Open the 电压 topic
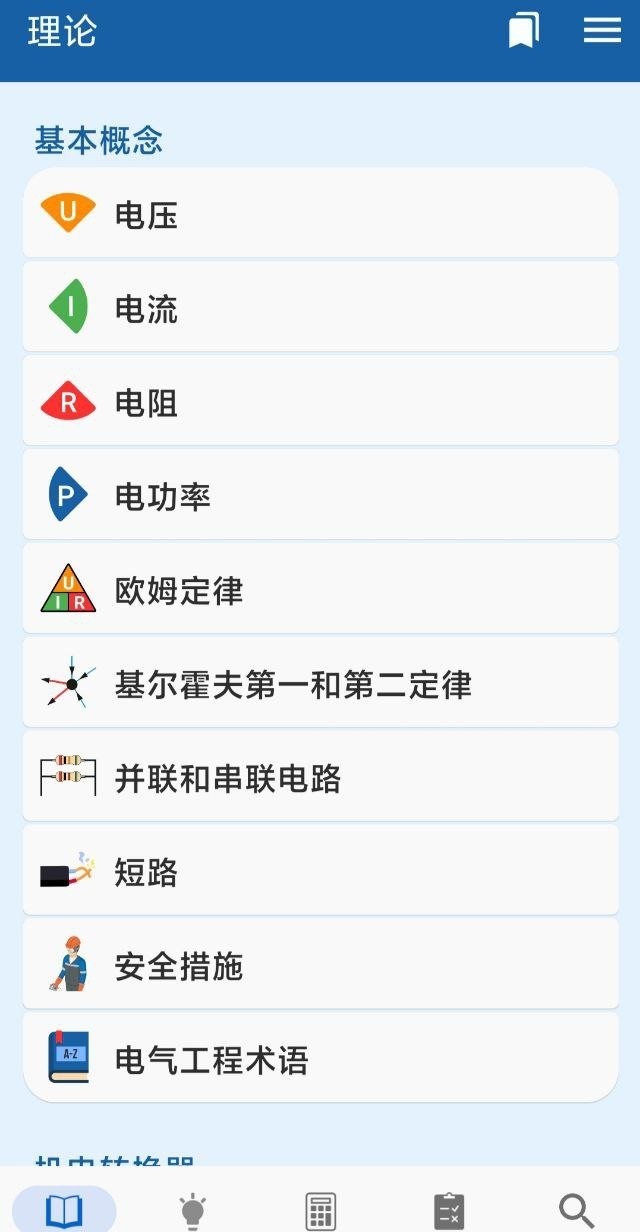 (x=320, y=213)
